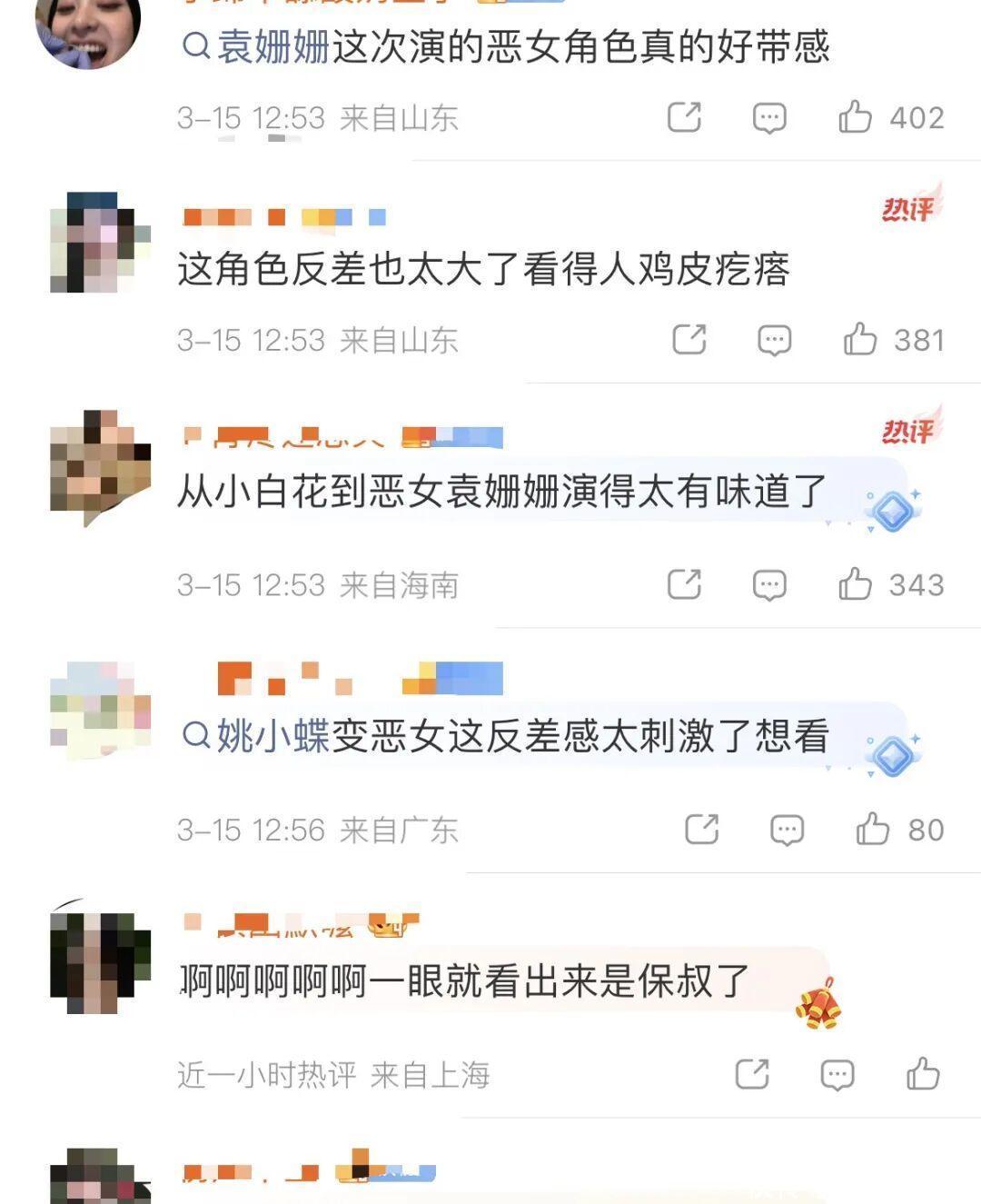Like the 姚小蝶变恶女 comment
The width and height of the screenshot is (981, 1204).
click(872, 830)
